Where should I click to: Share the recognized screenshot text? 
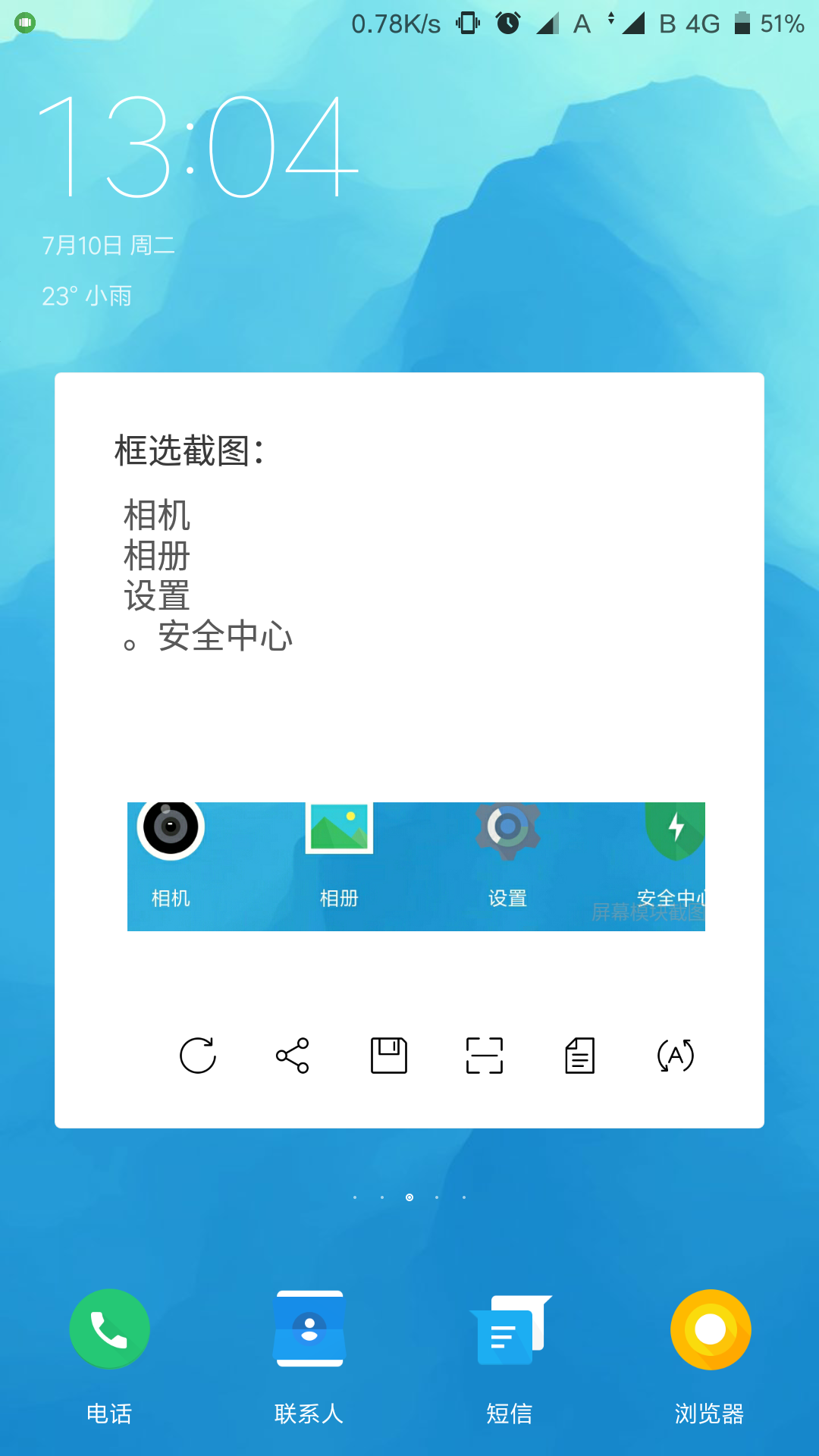pyautogui.click(x=293, y=1055)
